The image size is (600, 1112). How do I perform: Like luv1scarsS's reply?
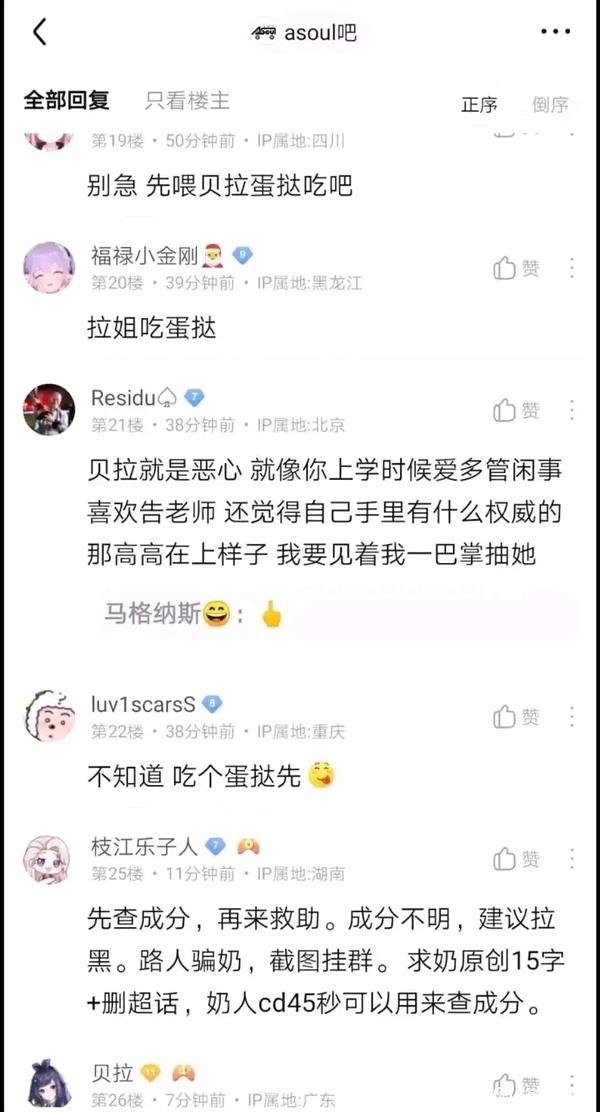[x=517, y=716]
